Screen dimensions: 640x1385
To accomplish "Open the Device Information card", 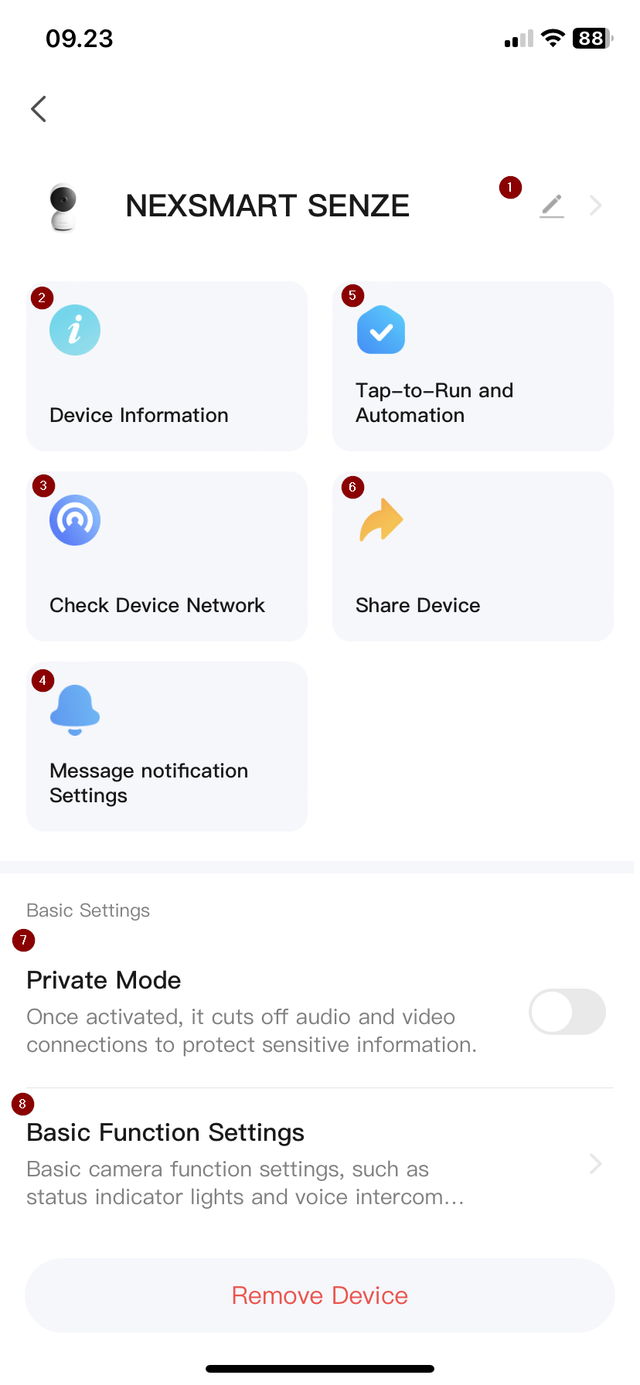I will coord(167,366).
